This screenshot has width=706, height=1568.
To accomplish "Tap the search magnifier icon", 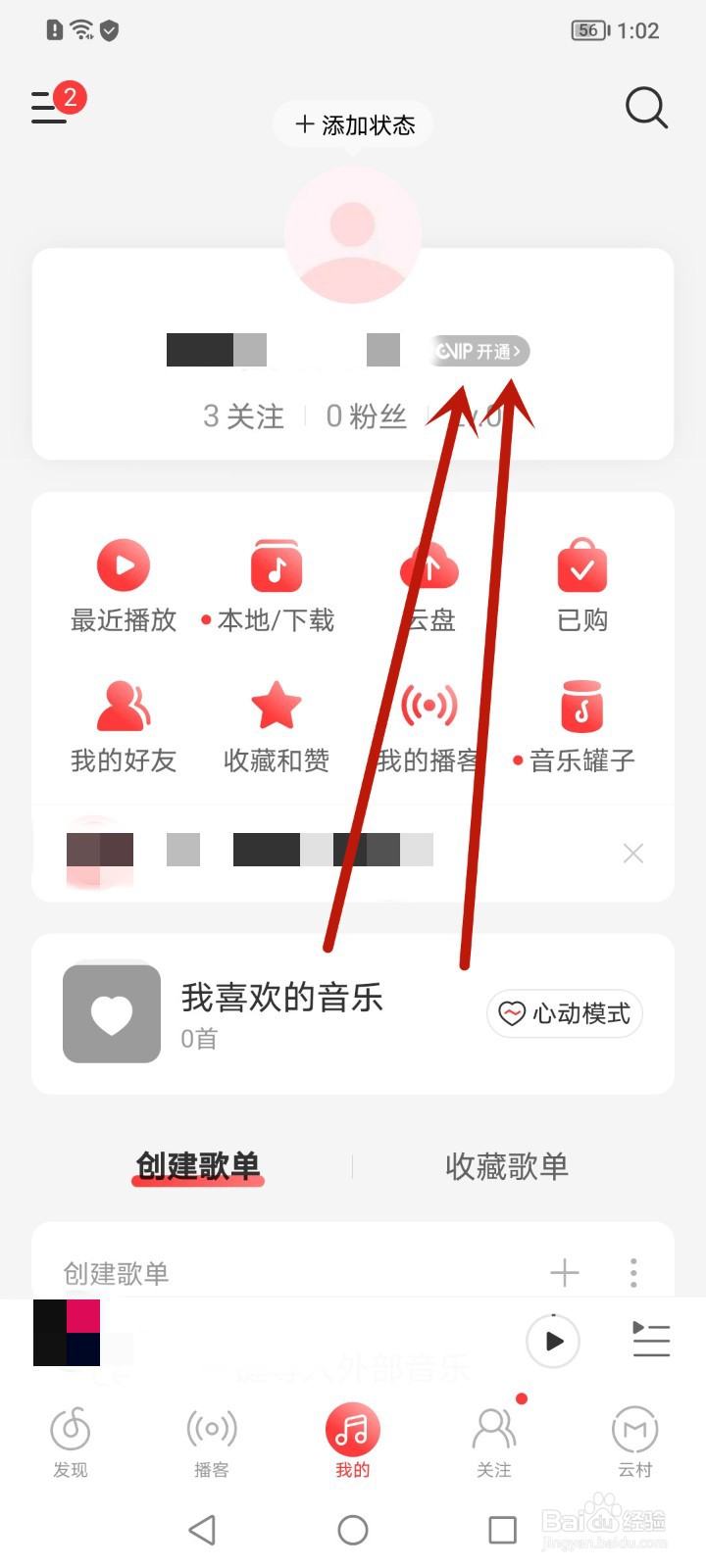I will pyautogui.click(x=646, y=108).
